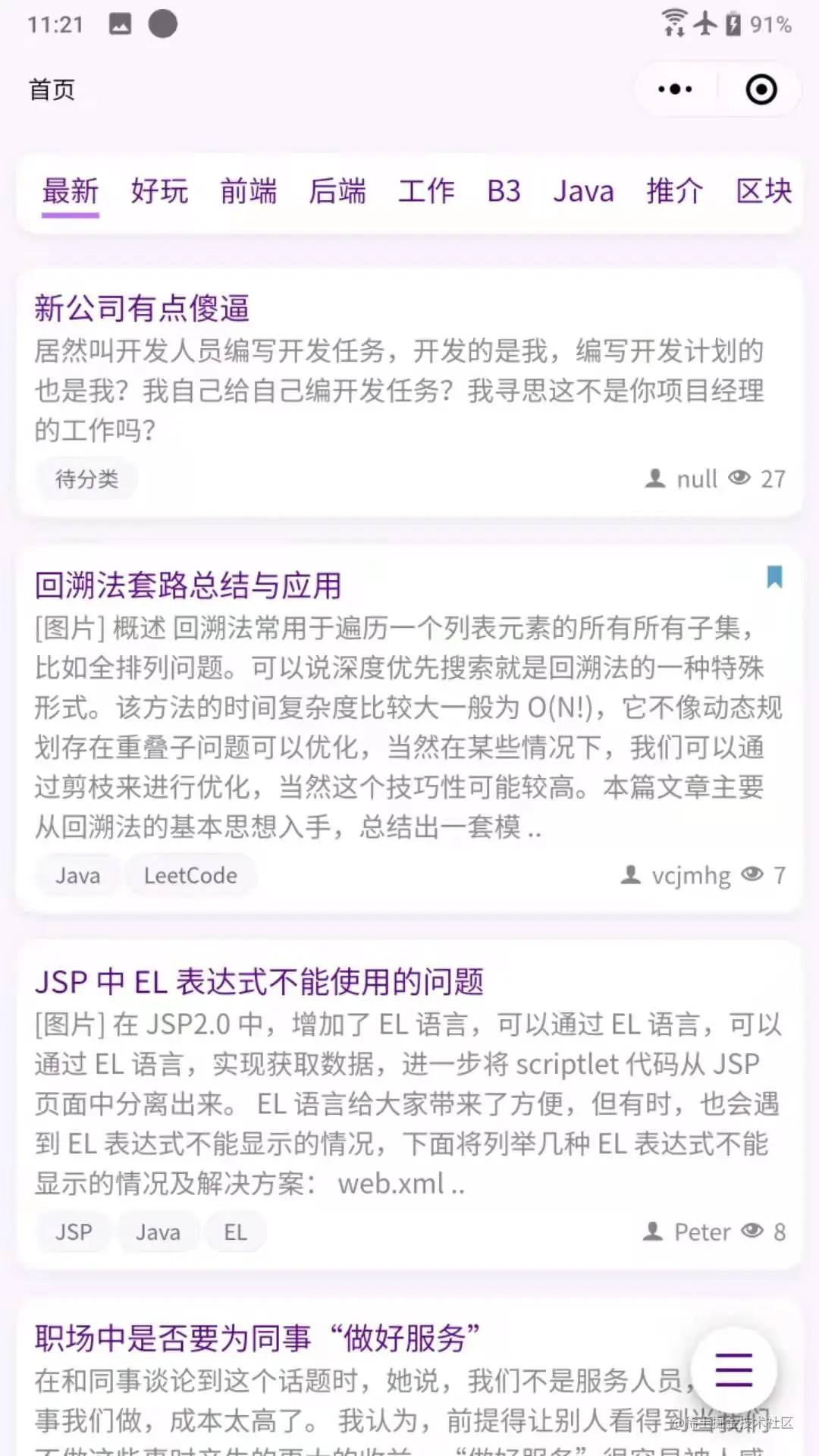Open the post JSP 中 EL 表达式不能使用的问题

(259, 982)
